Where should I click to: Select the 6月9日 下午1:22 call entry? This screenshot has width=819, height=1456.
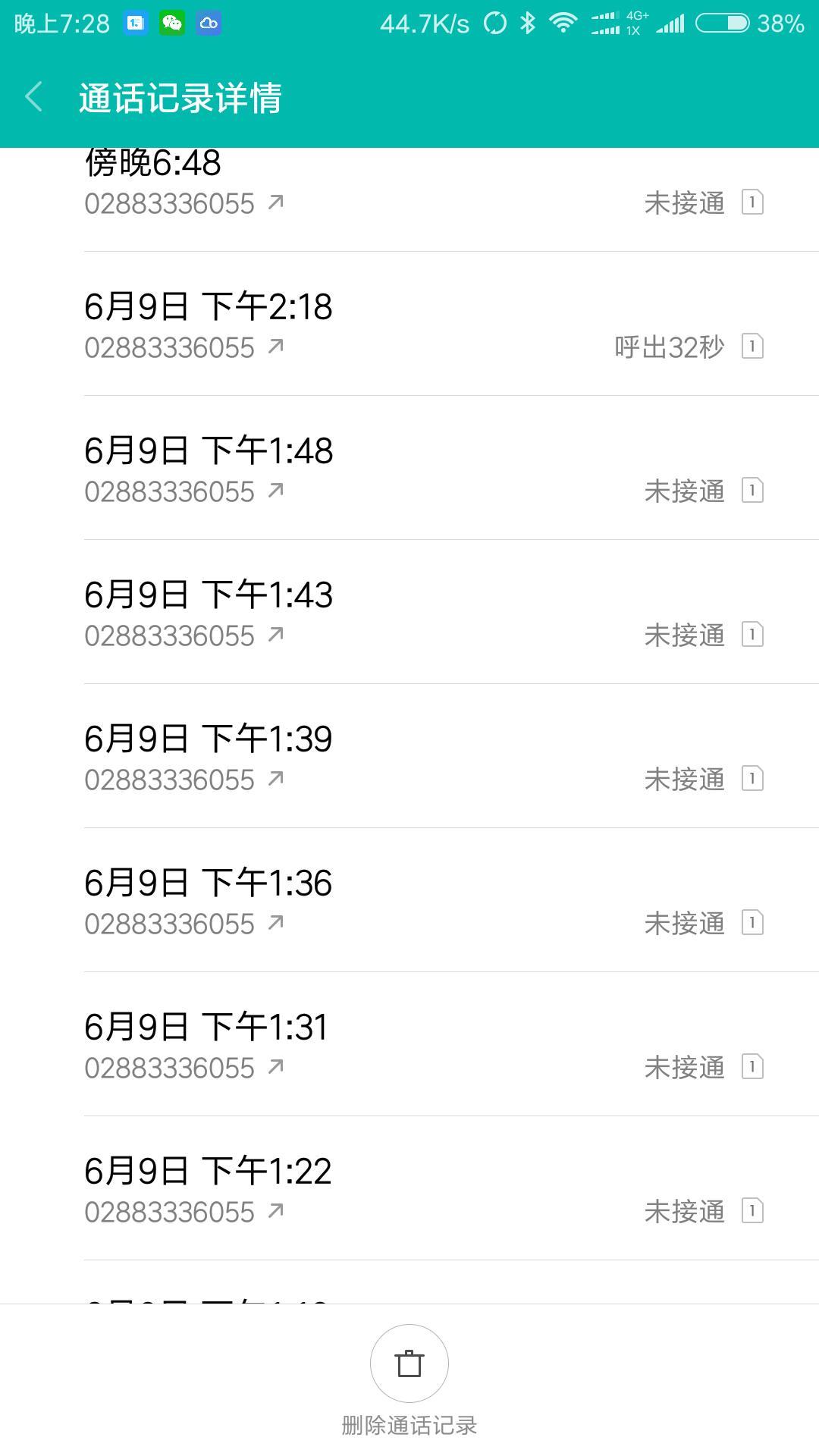coord(409,1188)
